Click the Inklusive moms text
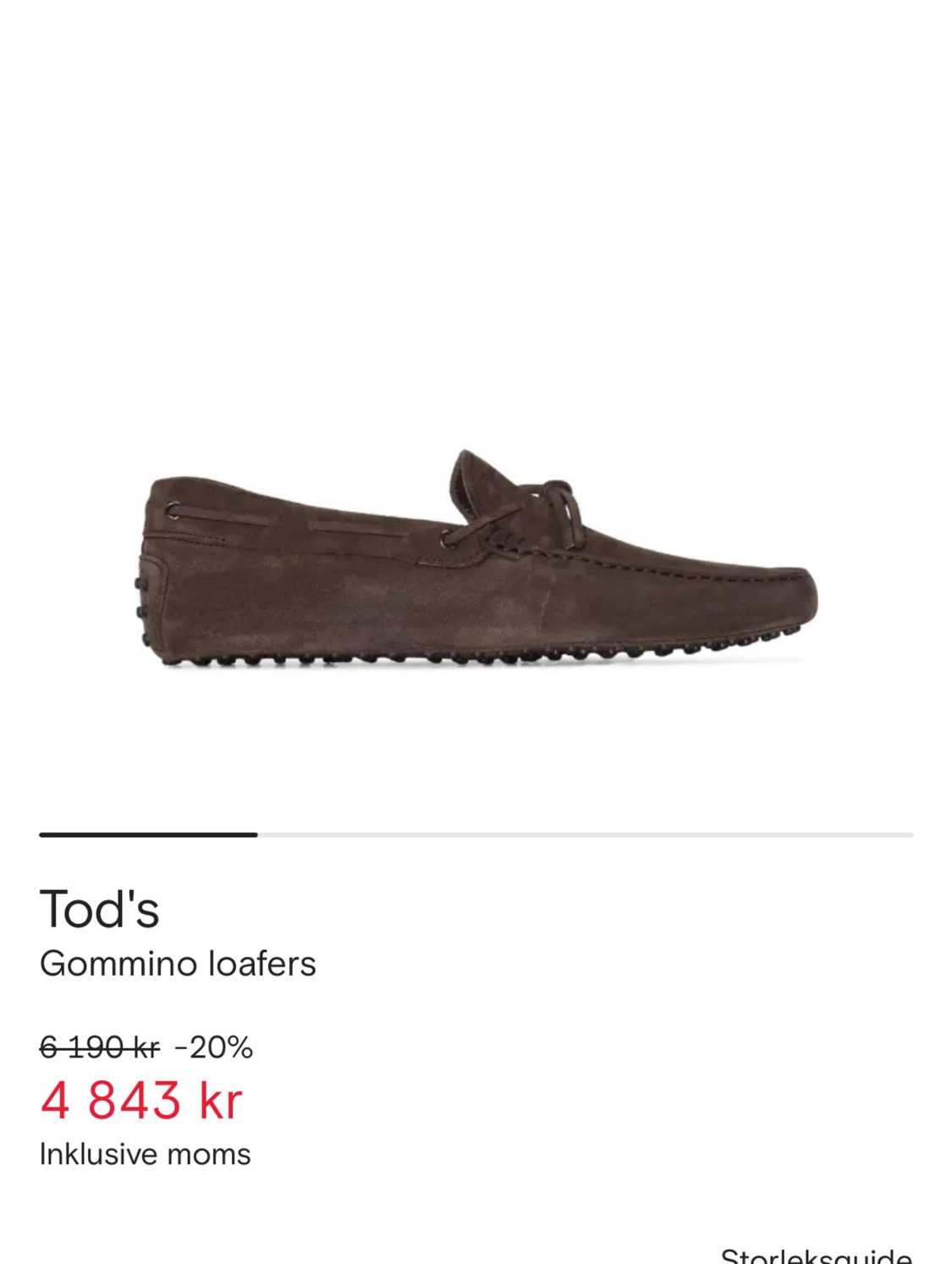Screen dimensions: 952x1264 (146, 1152)
